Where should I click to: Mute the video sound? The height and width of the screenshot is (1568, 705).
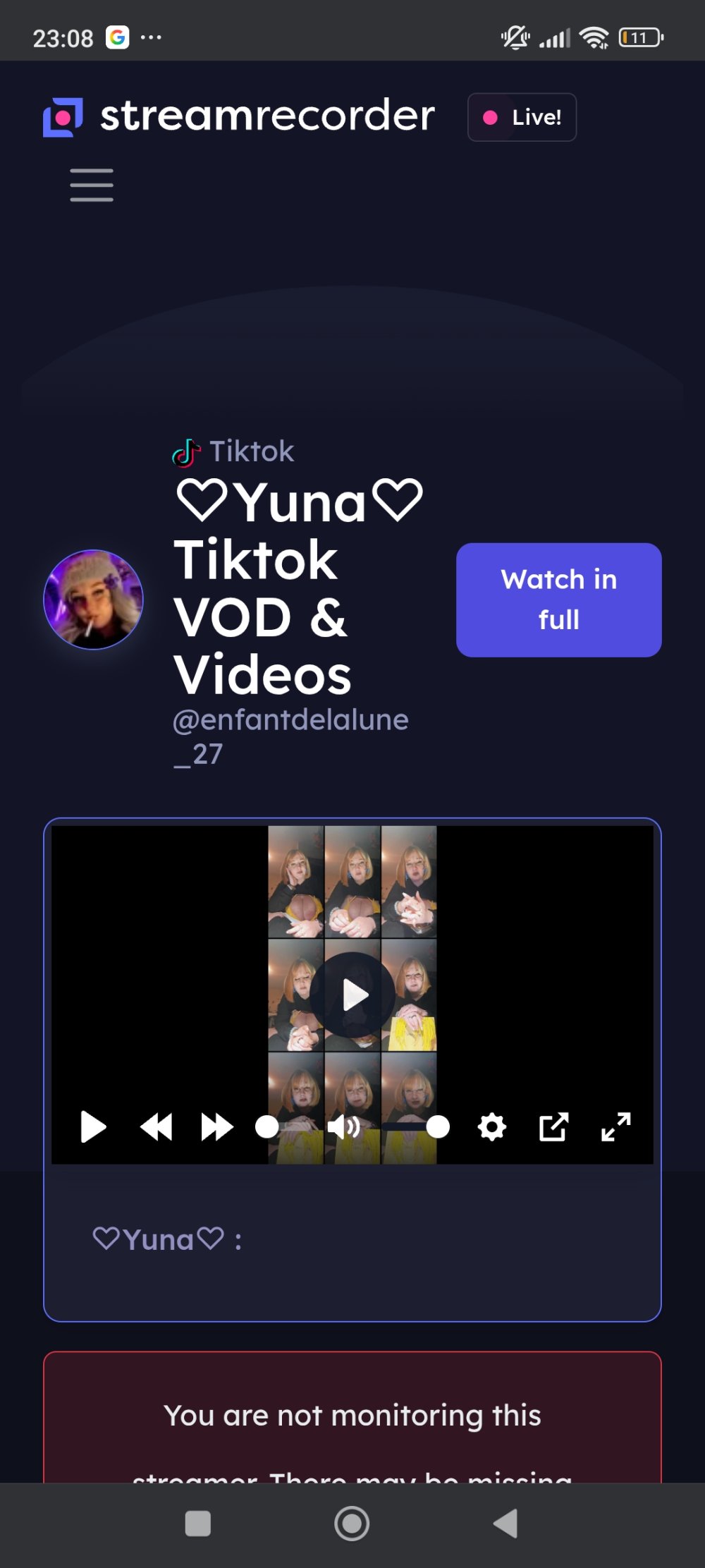343,1126
